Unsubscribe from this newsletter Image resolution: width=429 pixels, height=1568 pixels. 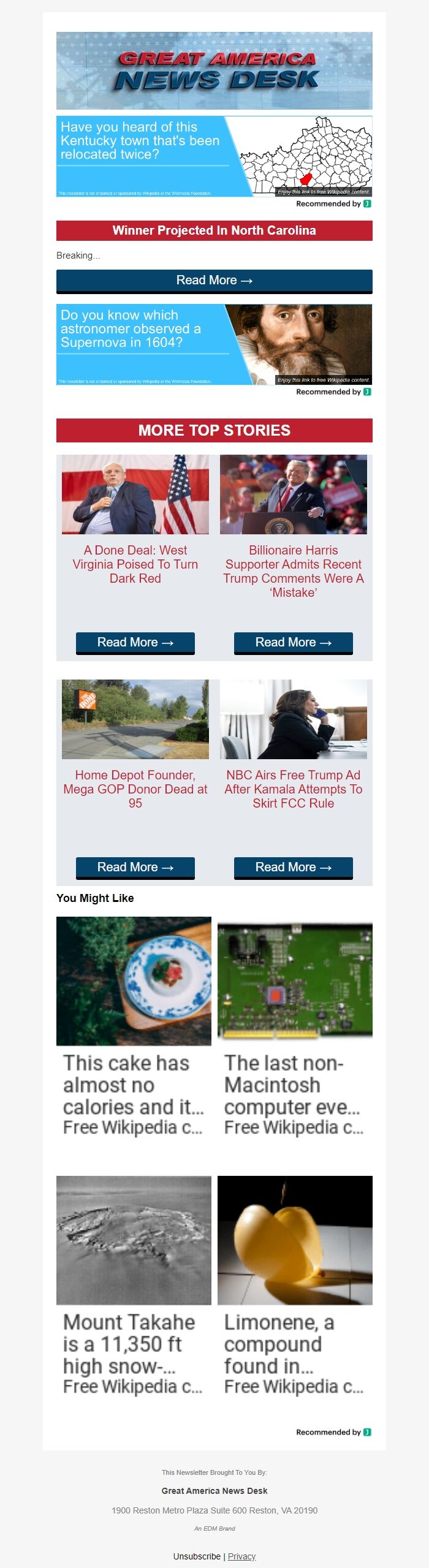pos(197,1556)
